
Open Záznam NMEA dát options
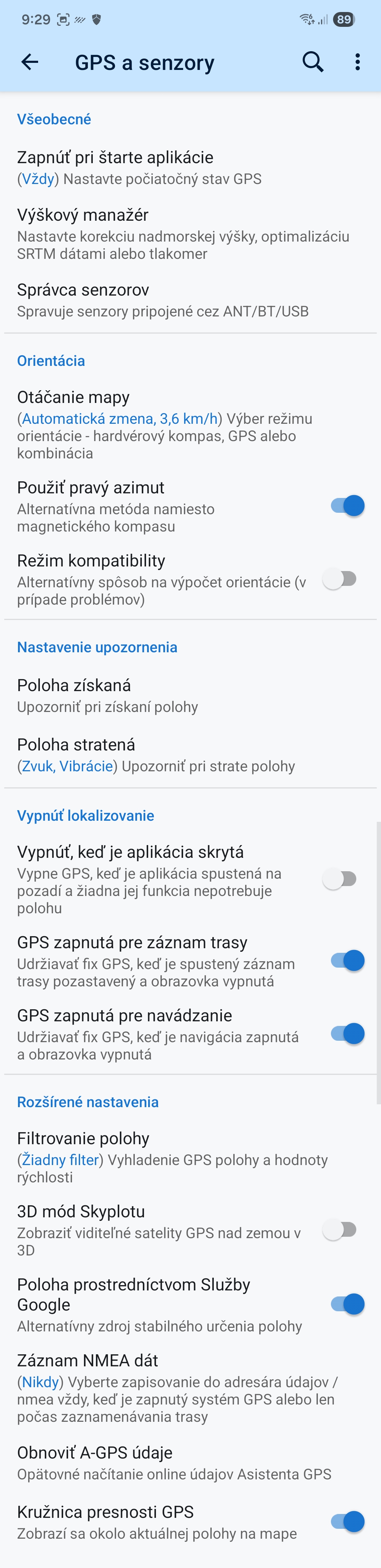[x=176, y=1391]
